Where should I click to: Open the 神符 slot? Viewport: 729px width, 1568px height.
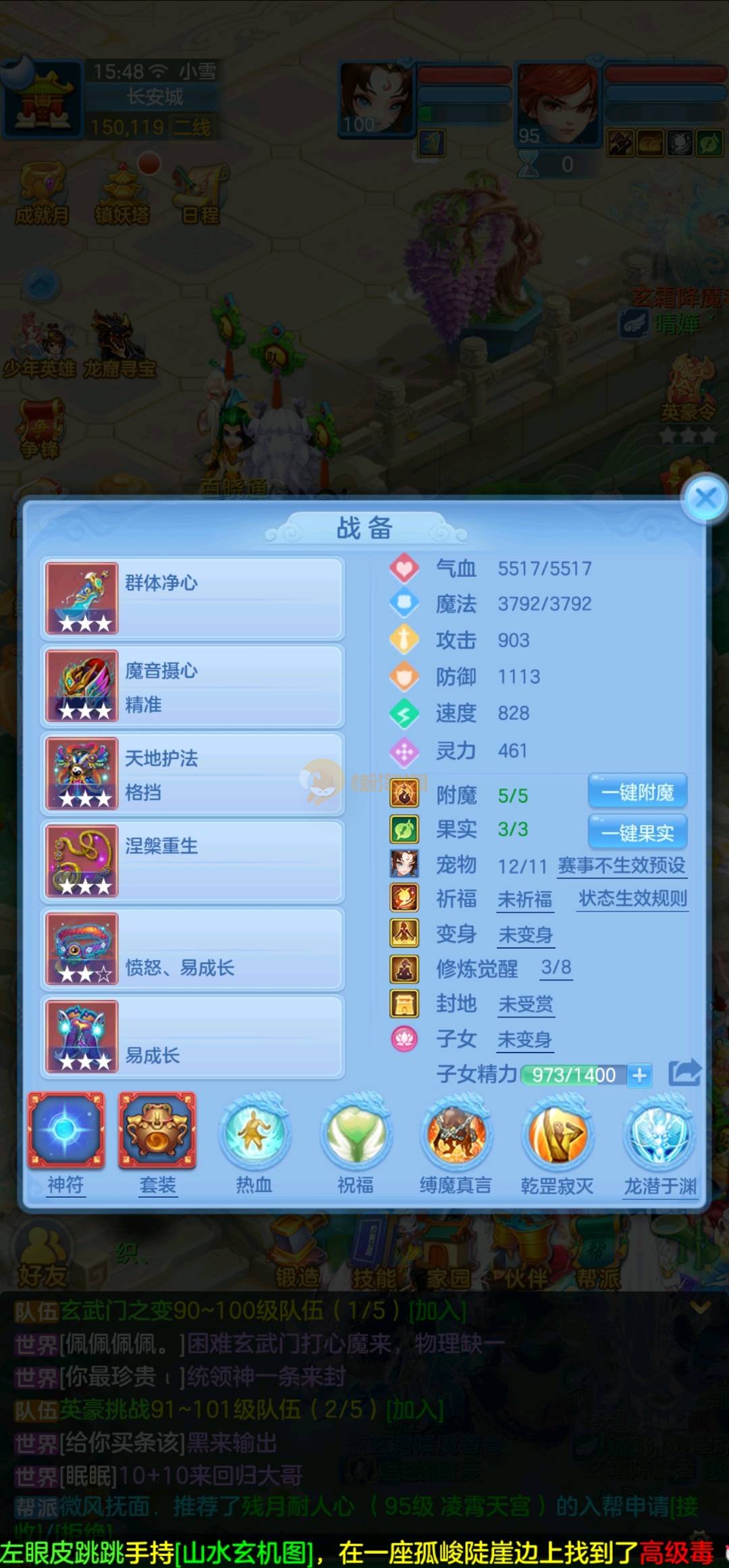pos(65,1131)
